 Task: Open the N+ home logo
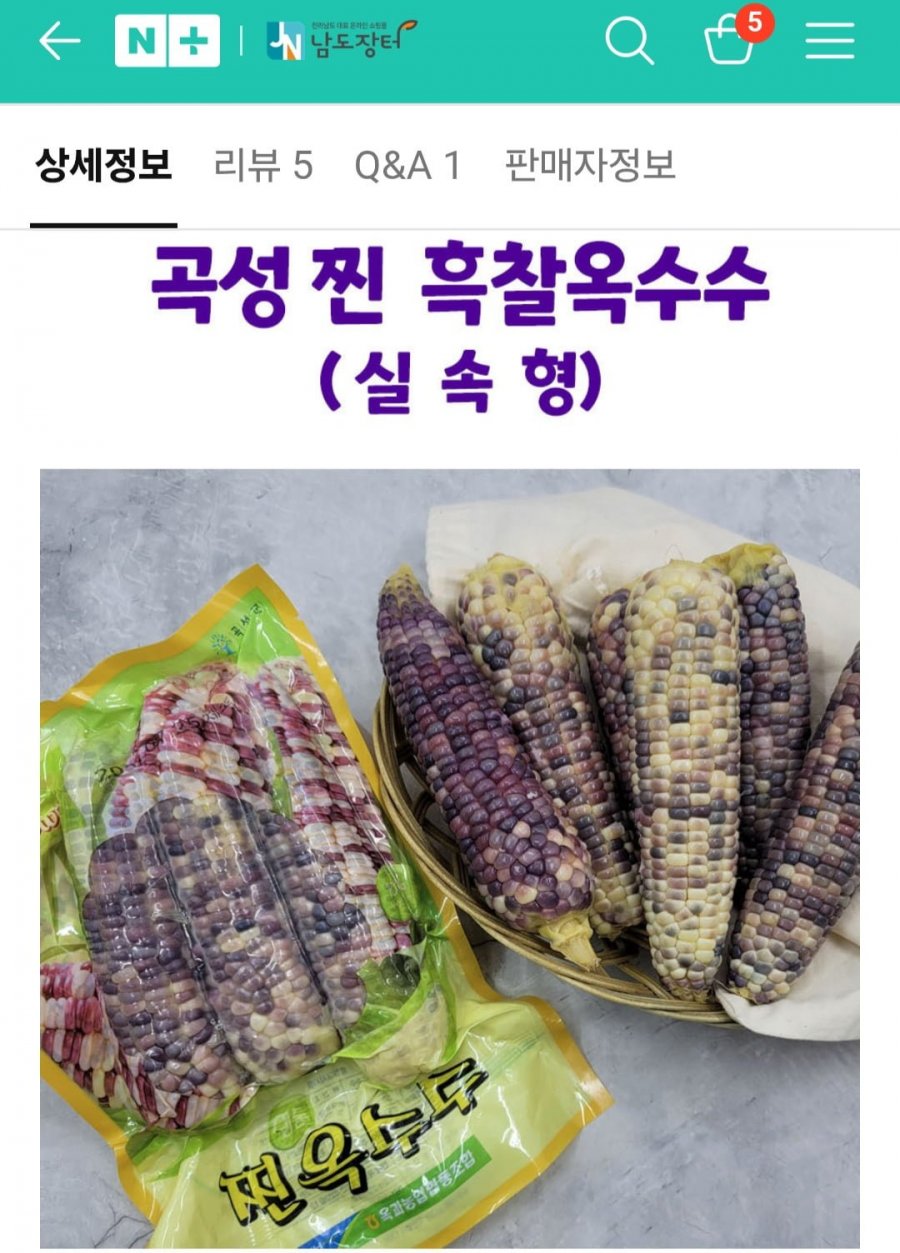pos(167,41)
